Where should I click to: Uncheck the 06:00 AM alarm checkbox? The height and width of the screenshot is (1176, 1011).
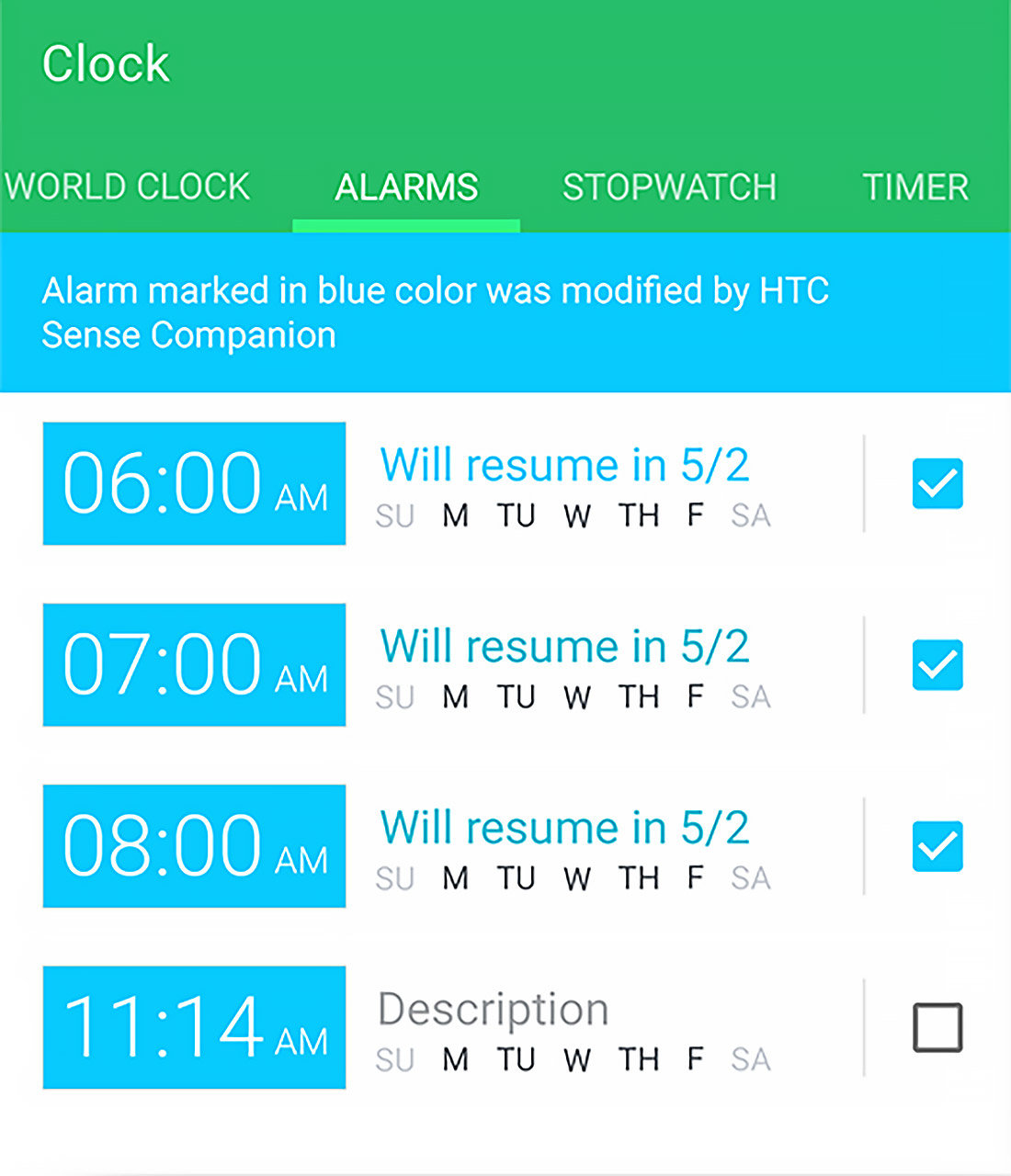tap(937, 483)
